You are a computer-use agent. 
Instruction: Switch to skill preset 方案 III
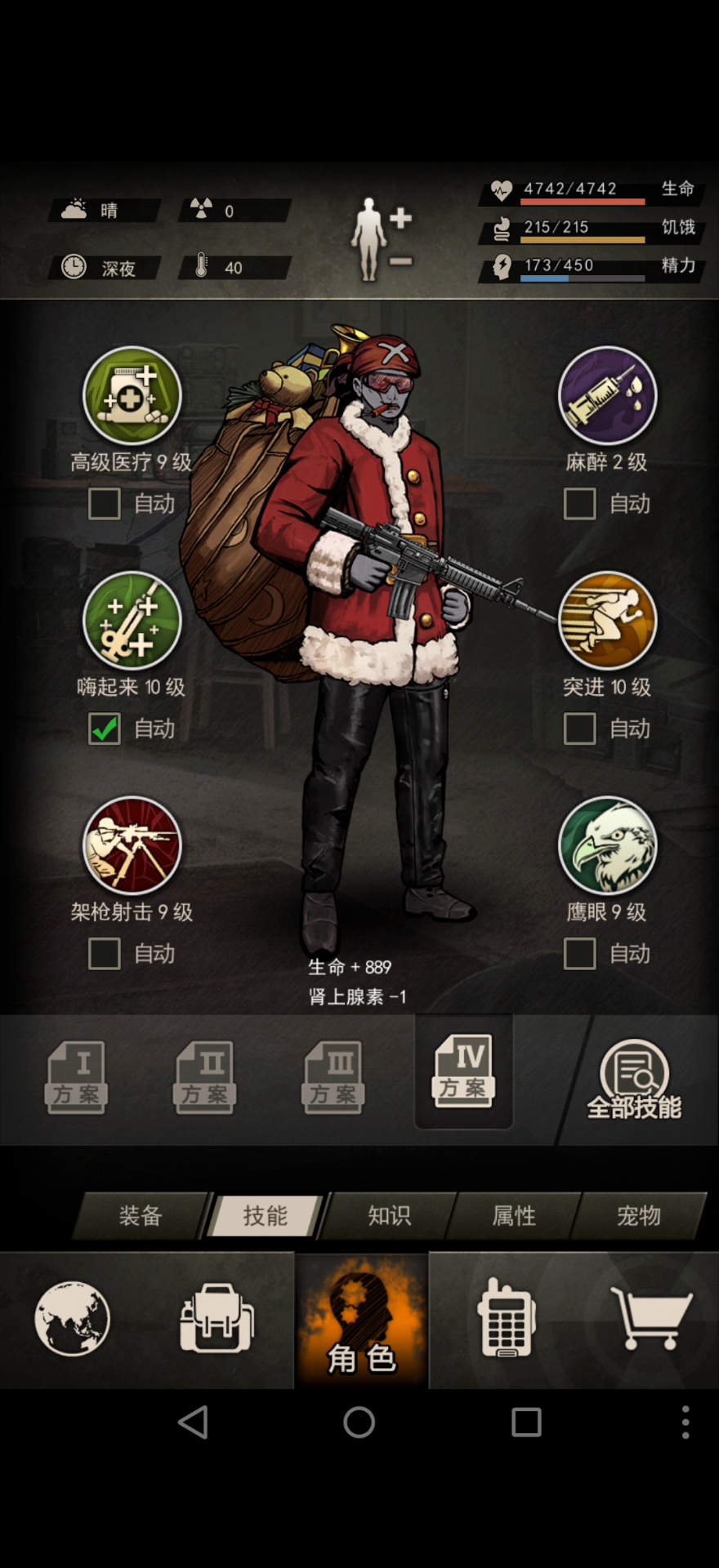(x=333, y=1076)
